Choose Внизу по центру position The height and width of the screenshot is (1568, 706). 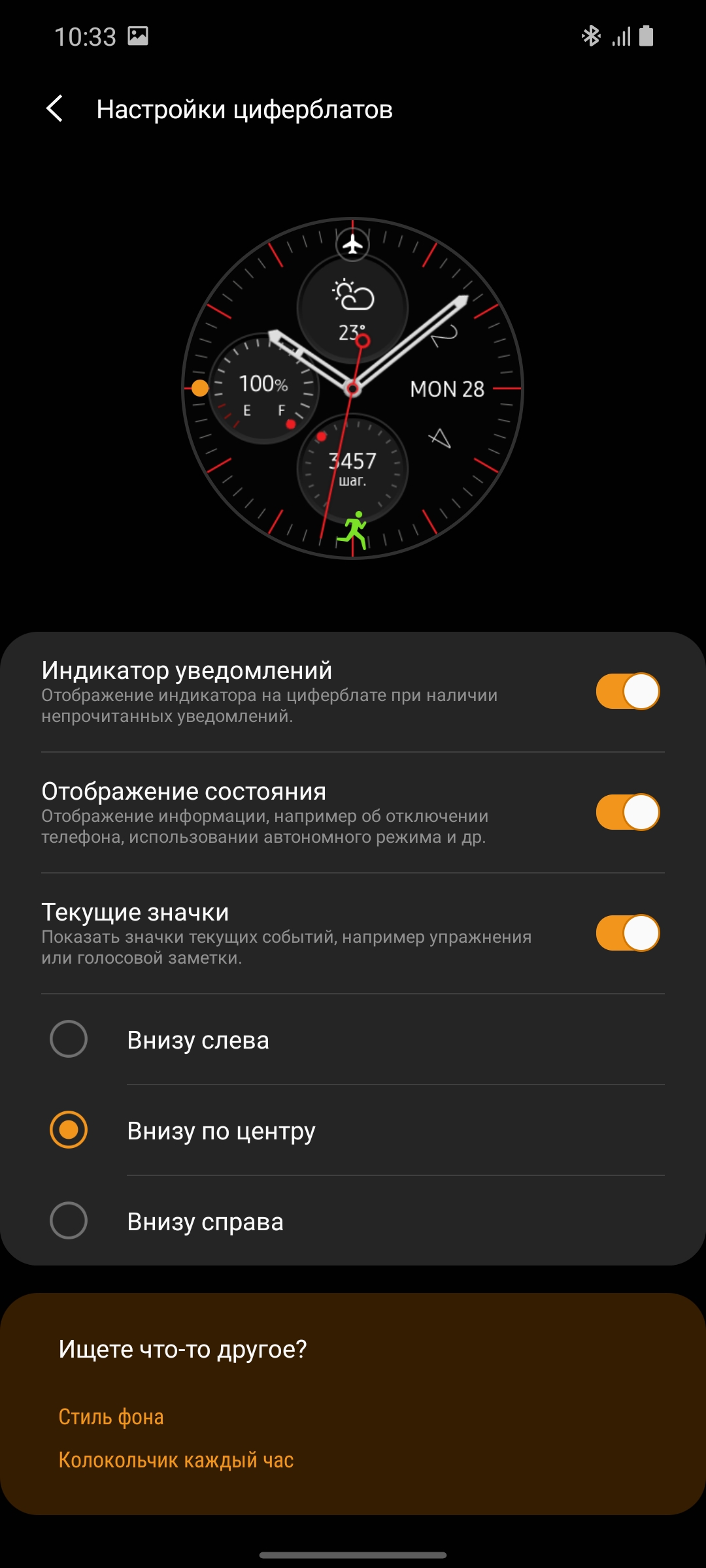[x=69, y=1130]
